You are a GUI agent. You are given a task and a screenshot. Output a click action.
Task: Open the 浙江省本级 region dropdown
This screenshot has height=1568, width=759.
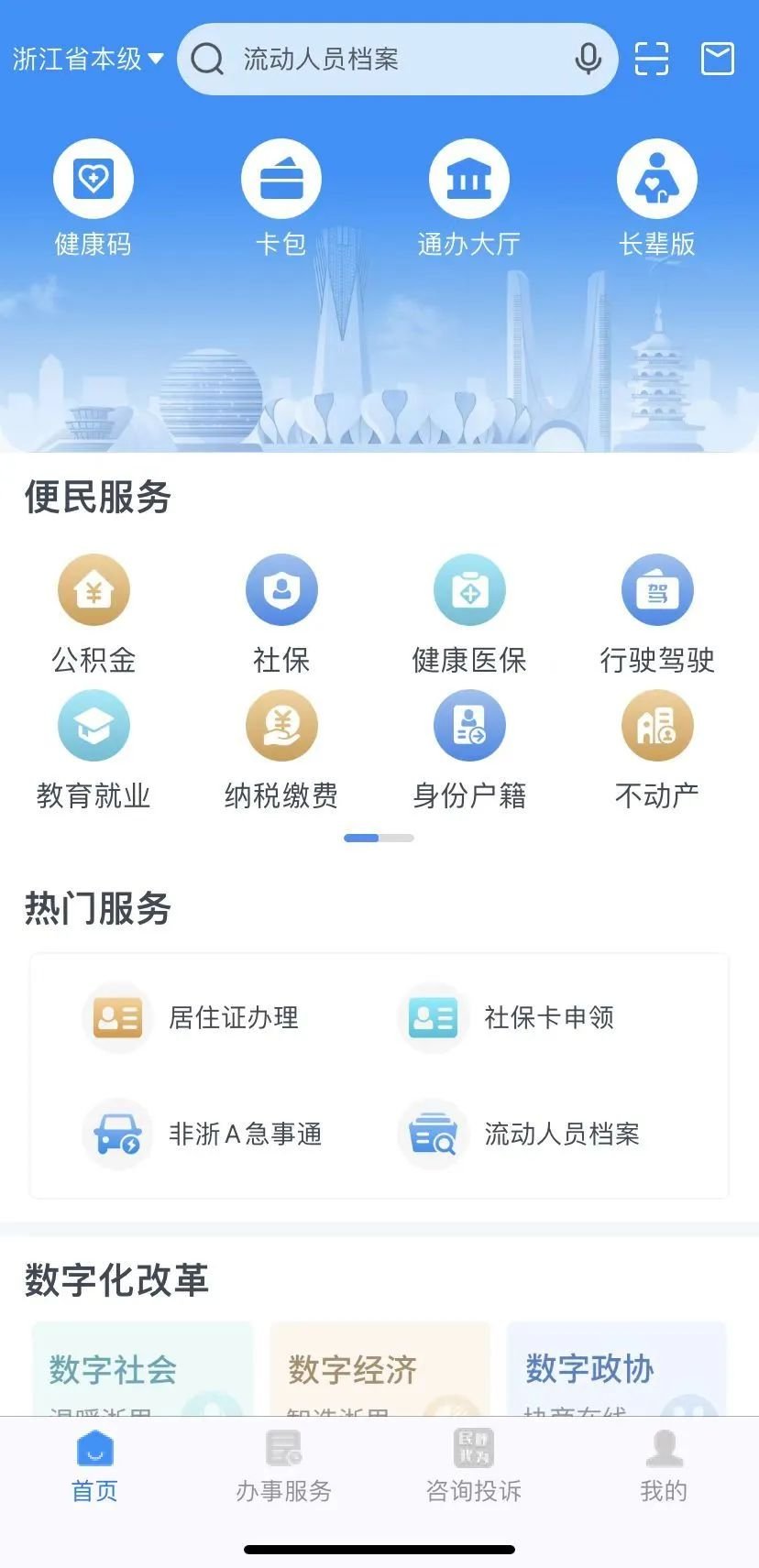88,60
